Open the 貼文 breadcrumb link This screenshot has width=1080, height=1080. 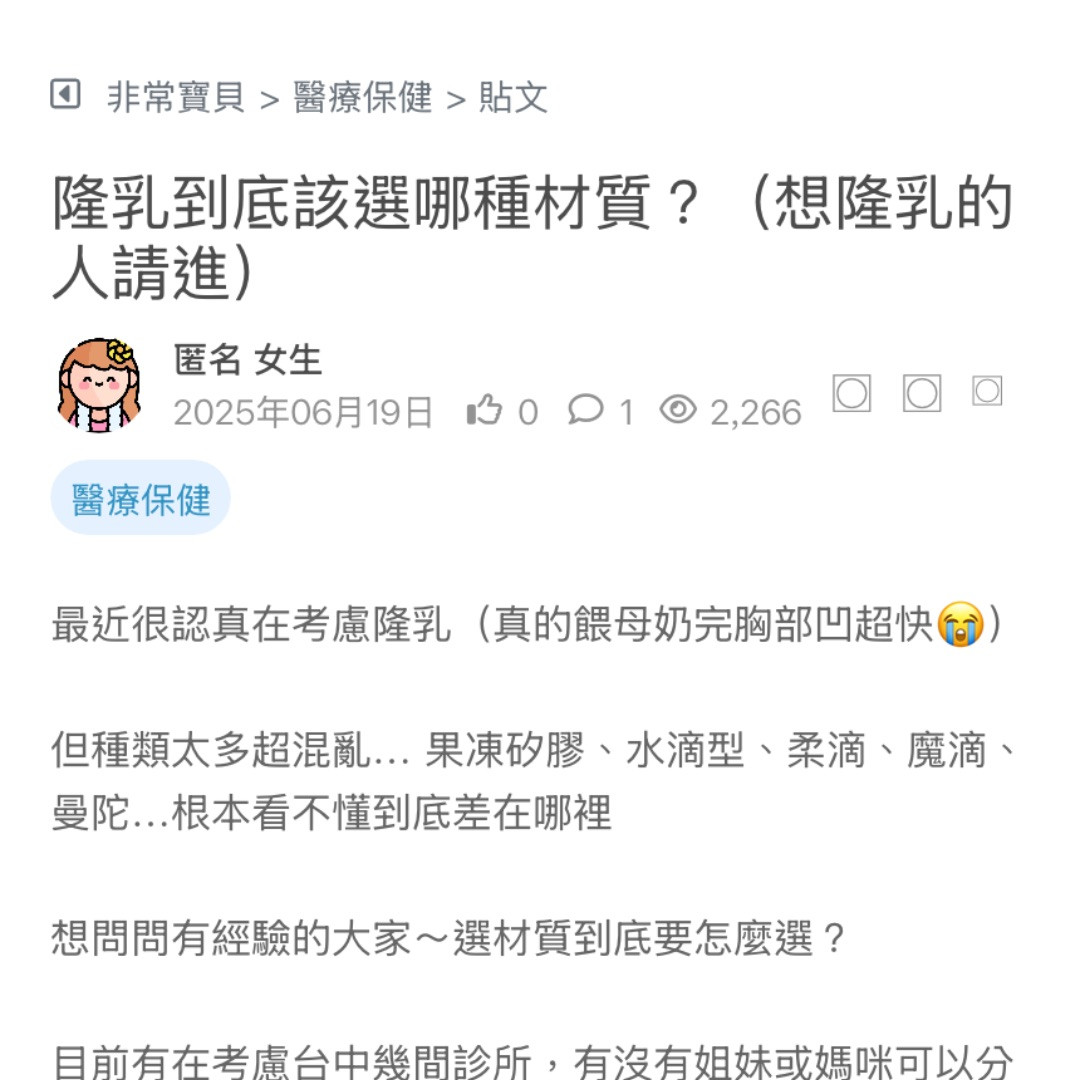click(513, 98)
